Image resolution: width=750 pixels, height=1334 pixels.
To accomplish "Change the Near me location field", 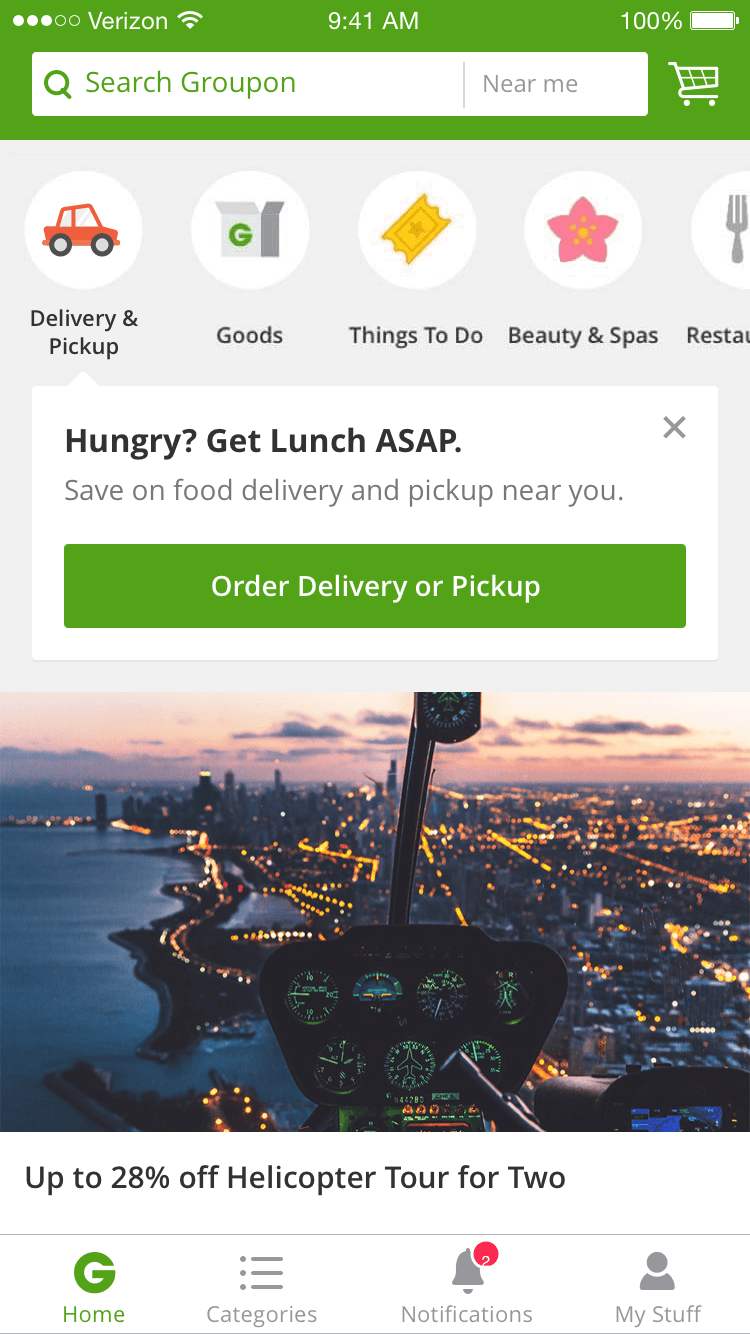I will point(555,84).
